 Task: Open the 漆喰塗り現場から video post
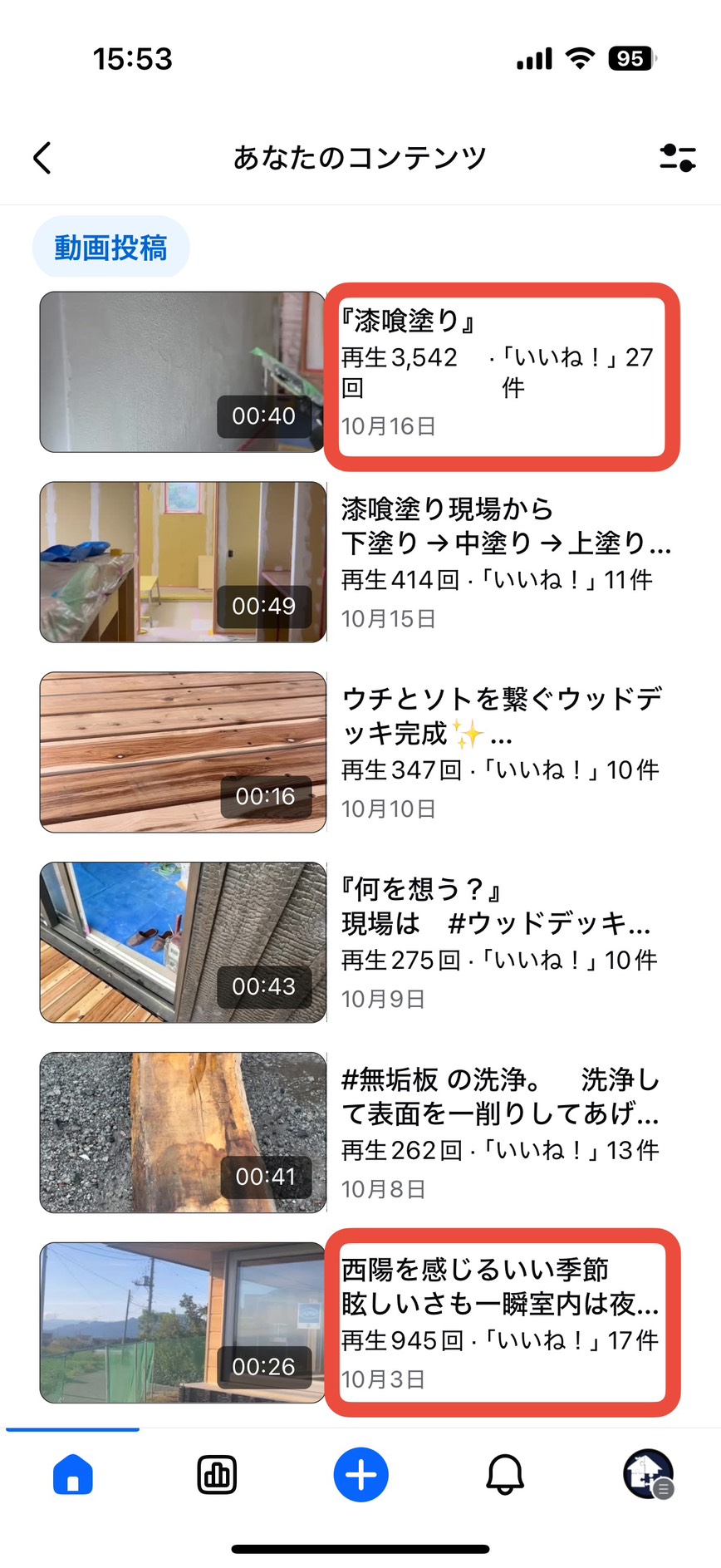click(182, 562)
